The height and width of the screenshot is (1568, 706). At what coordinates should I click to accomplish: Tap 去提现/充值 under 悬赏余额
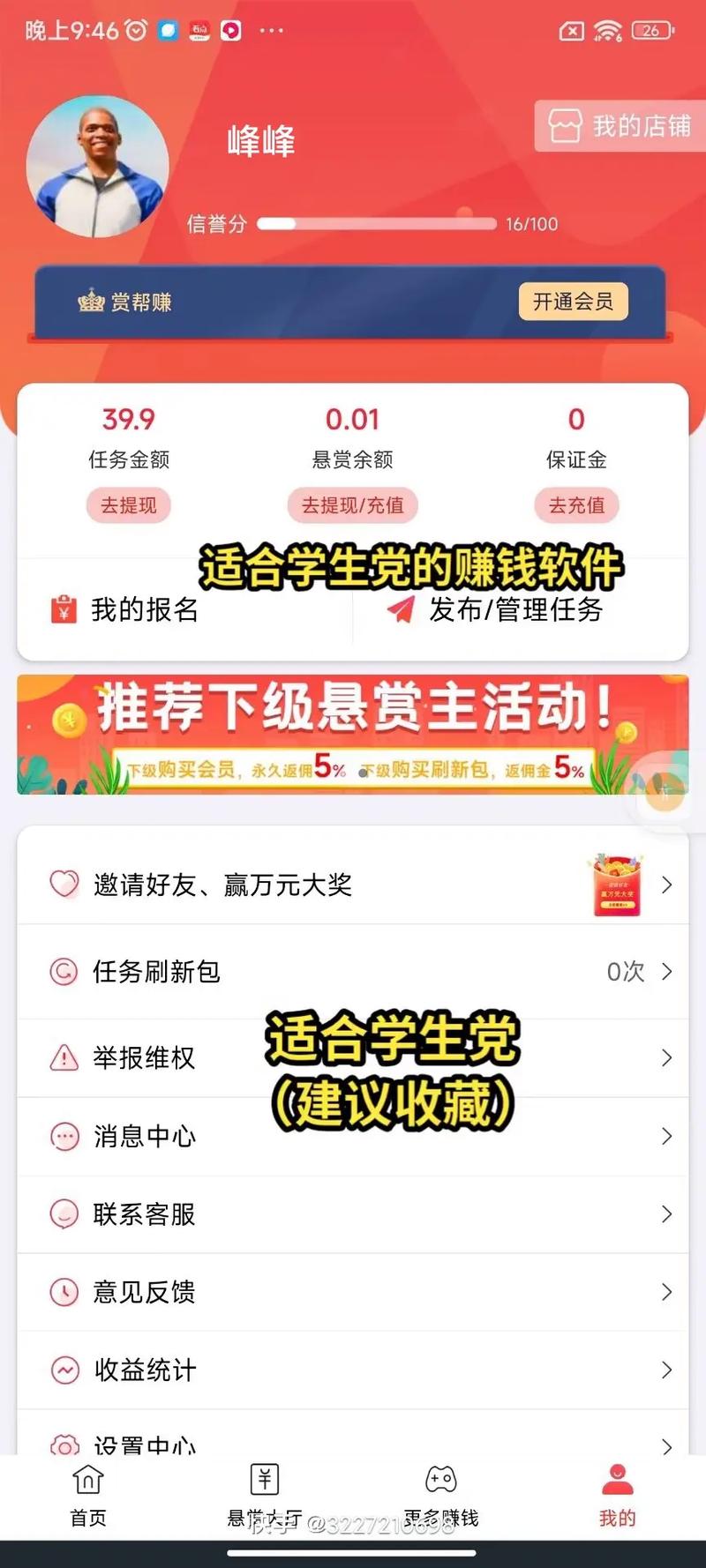click(352, 505)
